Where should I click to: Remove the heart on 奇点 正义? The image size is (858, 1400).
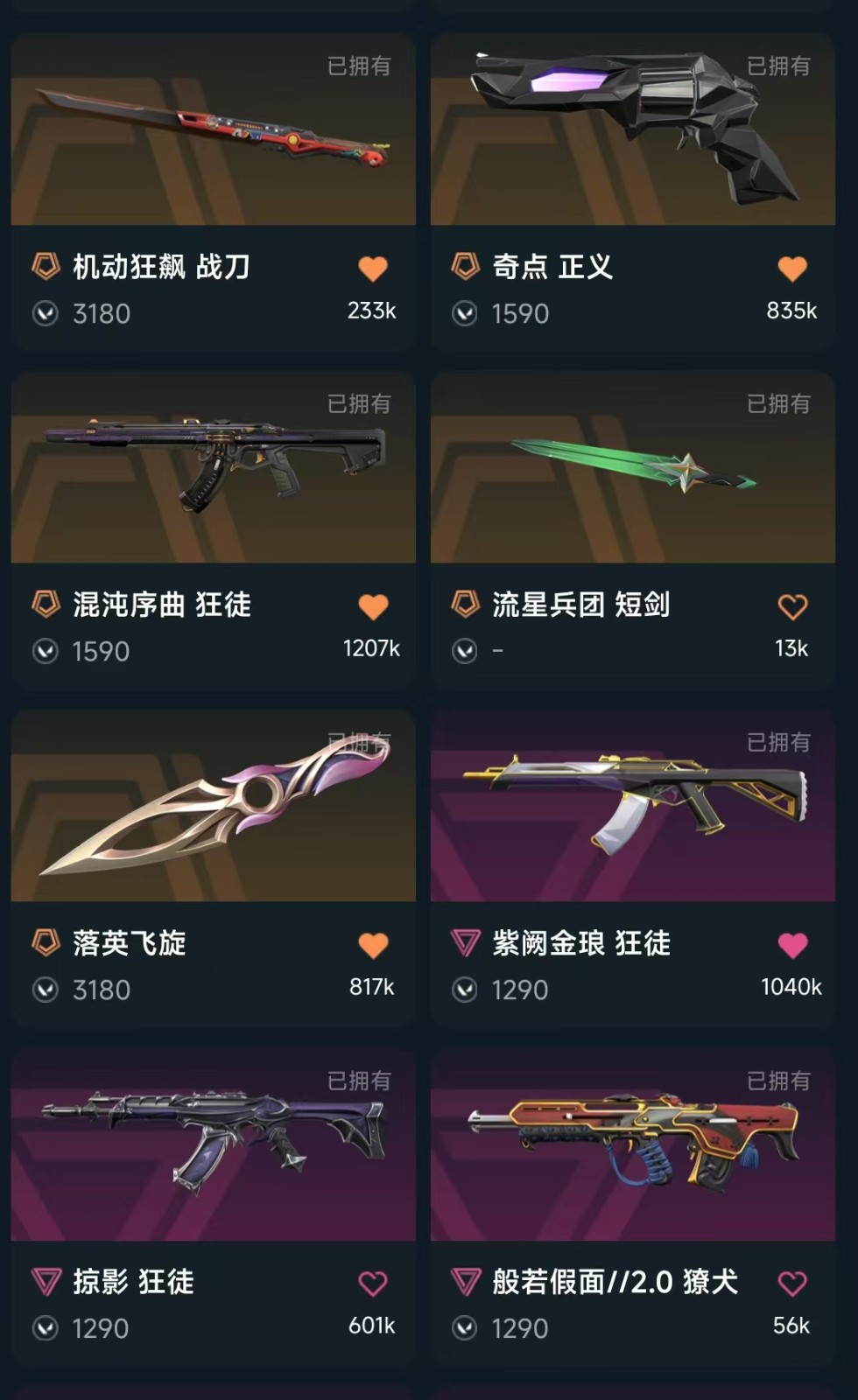coord(792,269)
